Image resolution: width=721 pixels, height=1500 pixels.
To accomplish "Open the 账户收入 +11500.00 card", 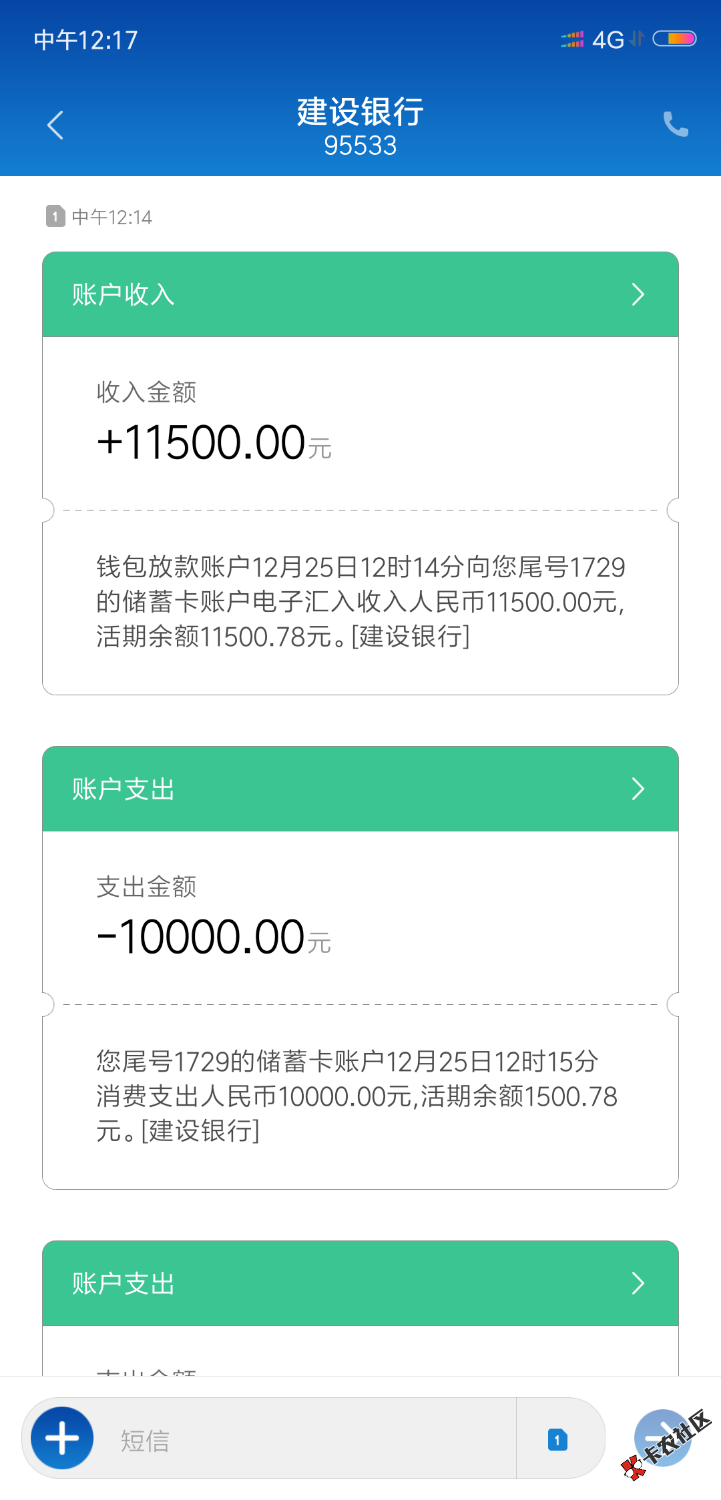I will (360, 295).
